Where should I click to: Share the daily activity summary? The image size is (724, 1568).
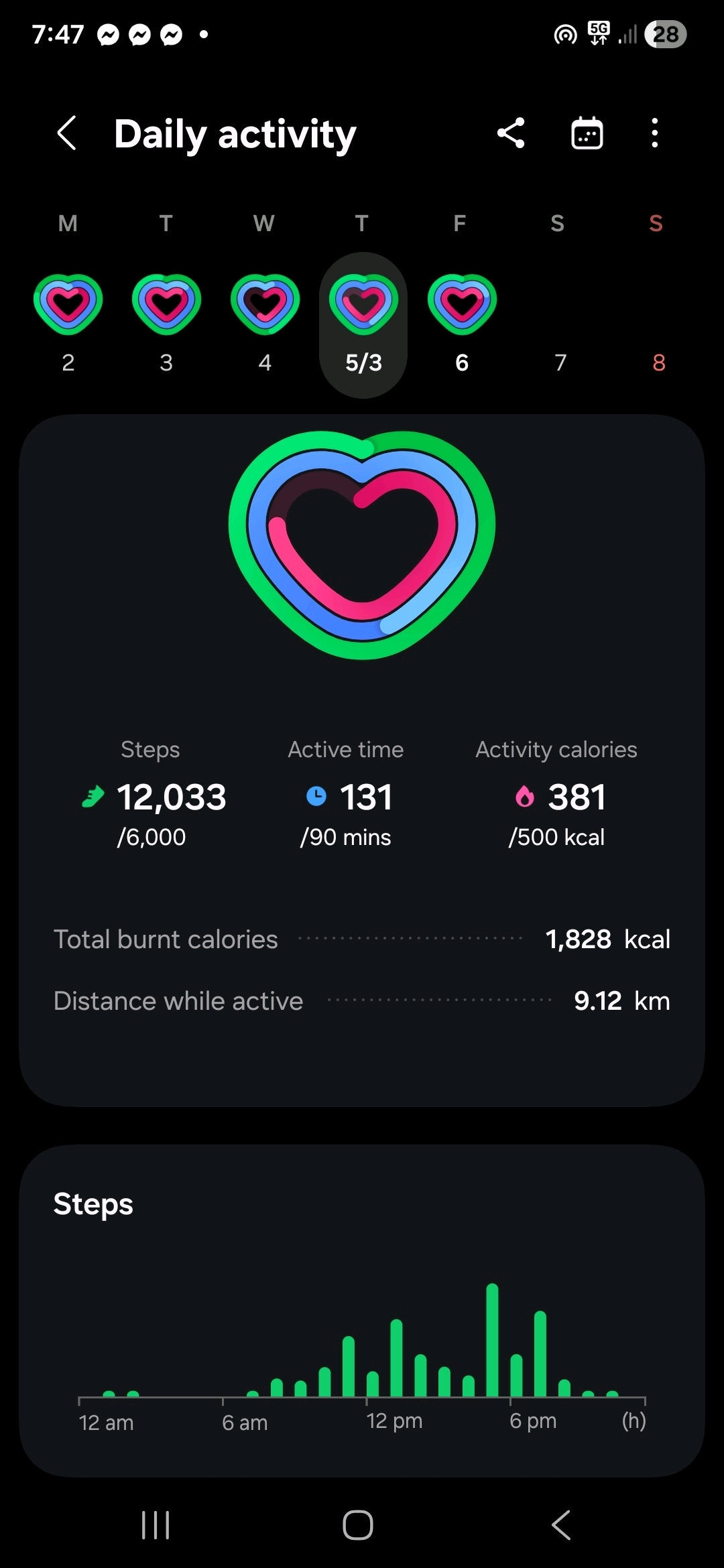click(511, 133)
